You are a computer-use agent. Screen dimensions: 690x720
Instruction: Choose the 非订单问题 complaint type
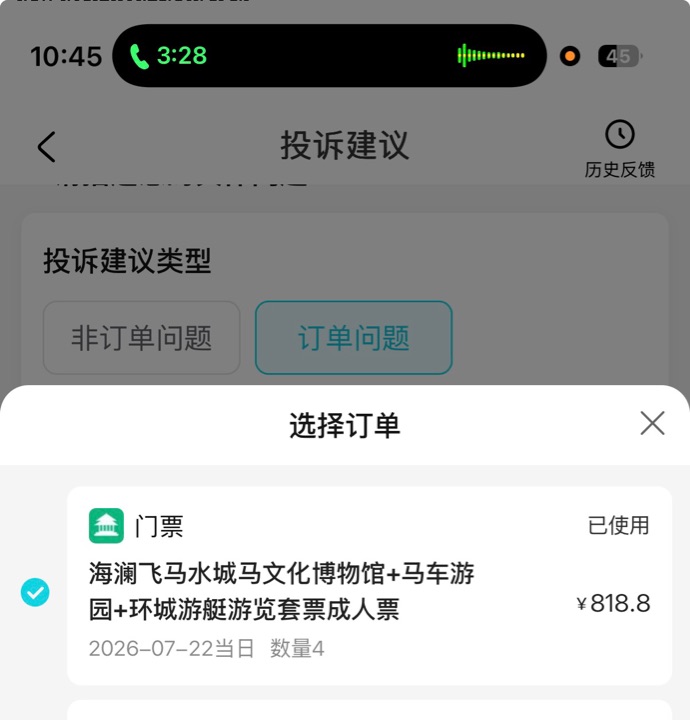coord(141,338)
